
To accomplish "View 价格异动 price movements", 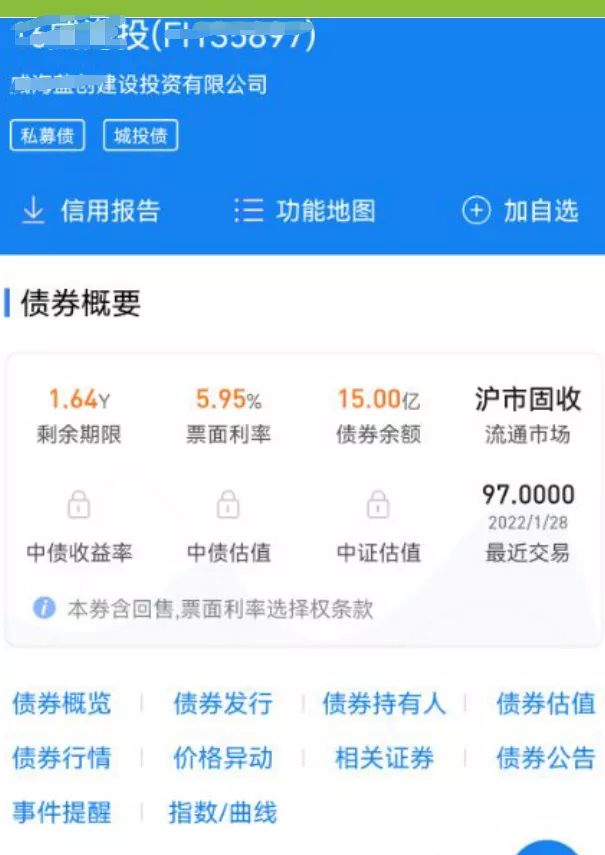I will pyautogui.click(x=223, y=758).
